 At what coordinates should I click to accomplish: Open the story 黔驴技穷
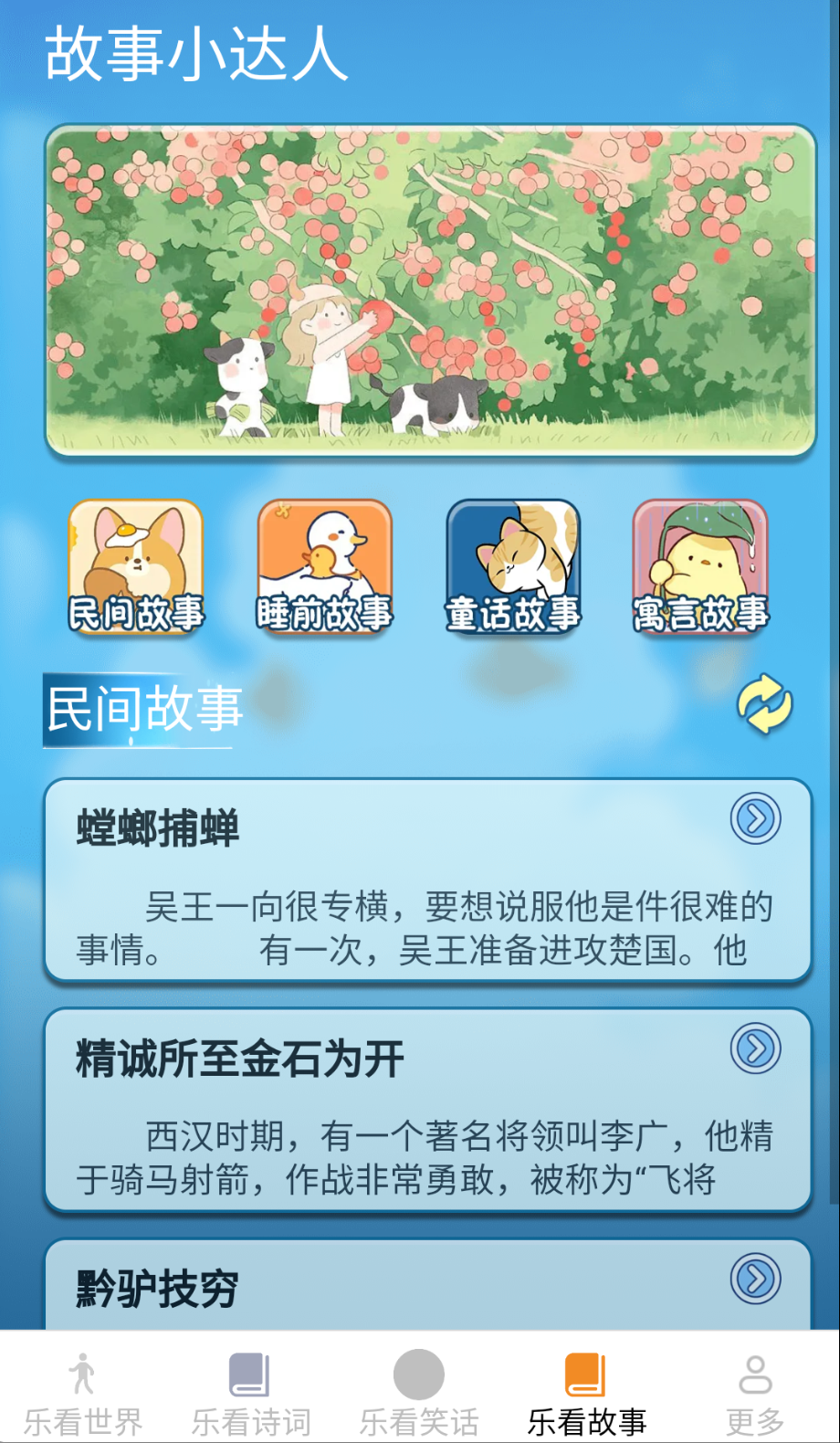427,1286
